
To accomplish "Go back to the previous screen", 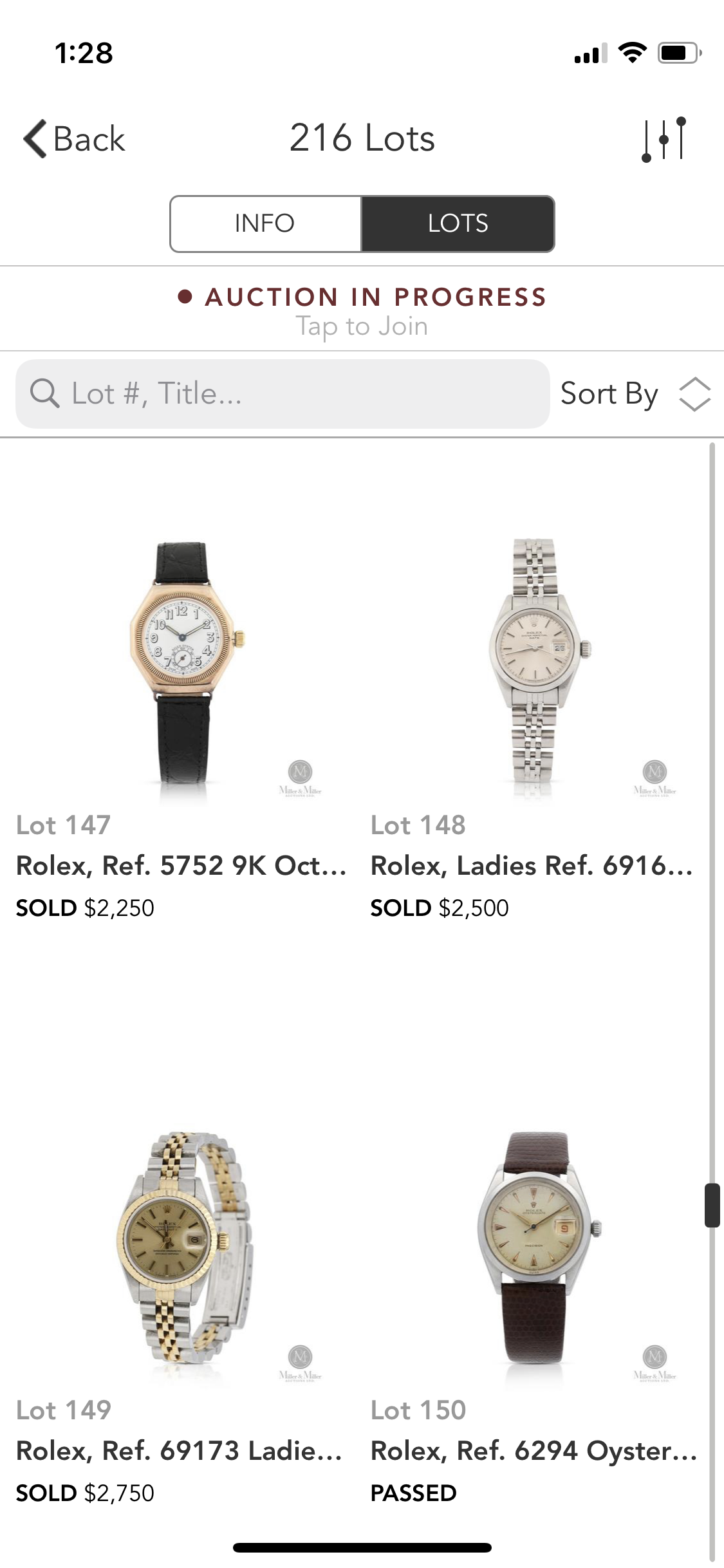I will (x=75, y=138).
